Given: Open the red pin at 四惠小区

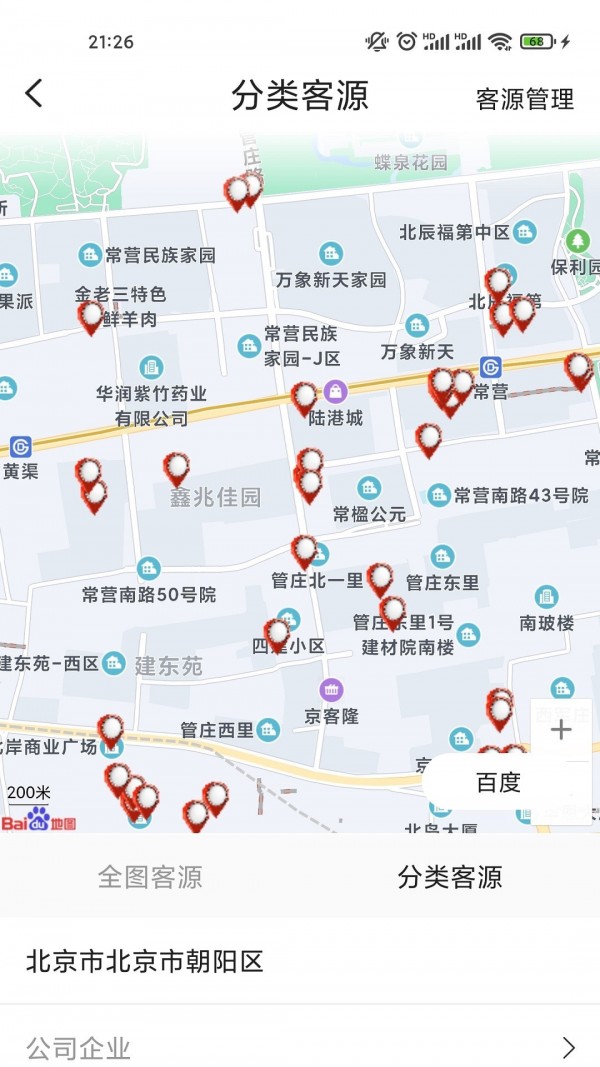Looking at the screenshot, I should tap(277, 633).
